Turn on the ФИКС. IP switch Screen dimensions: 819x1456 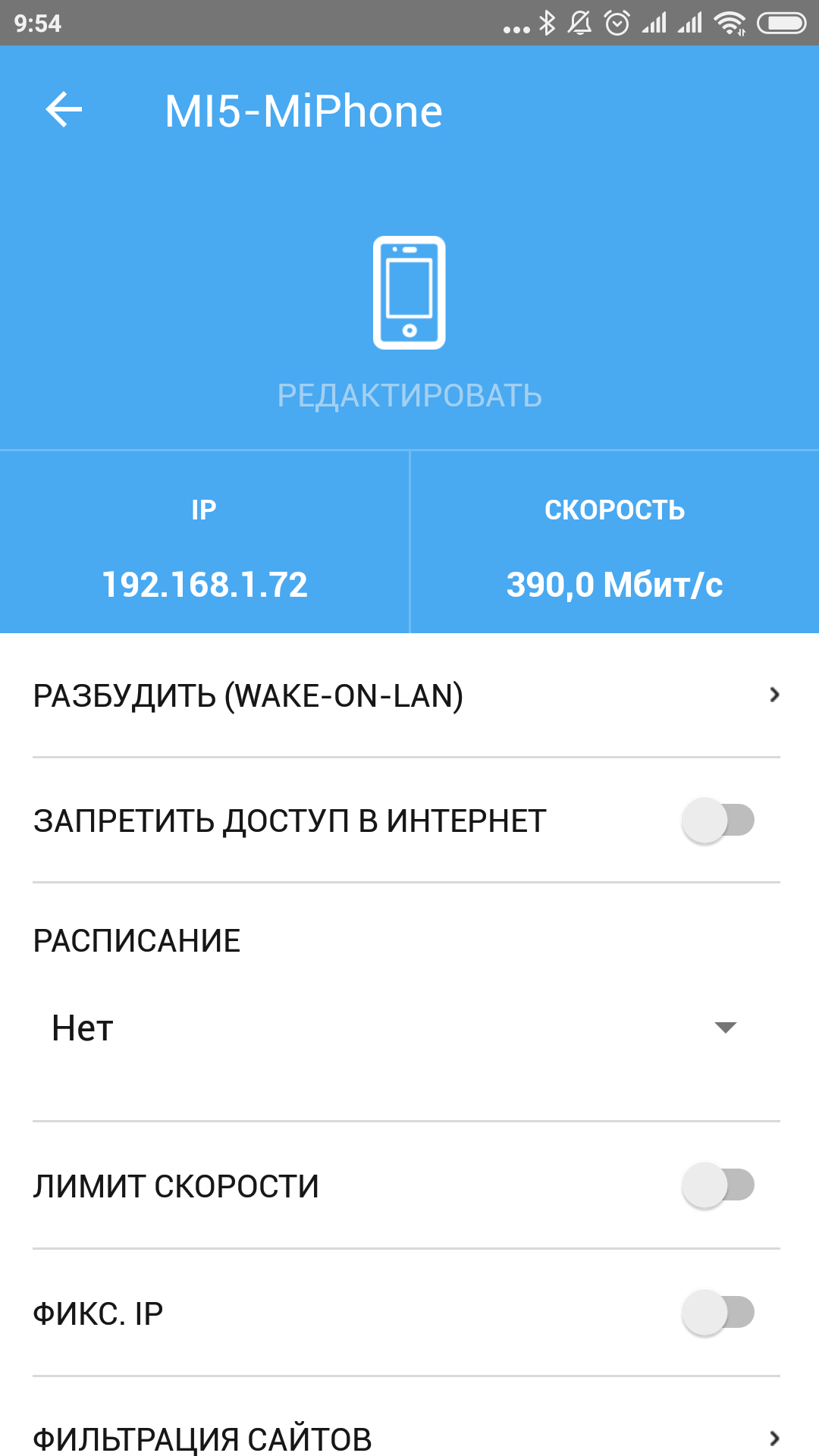717,1313
